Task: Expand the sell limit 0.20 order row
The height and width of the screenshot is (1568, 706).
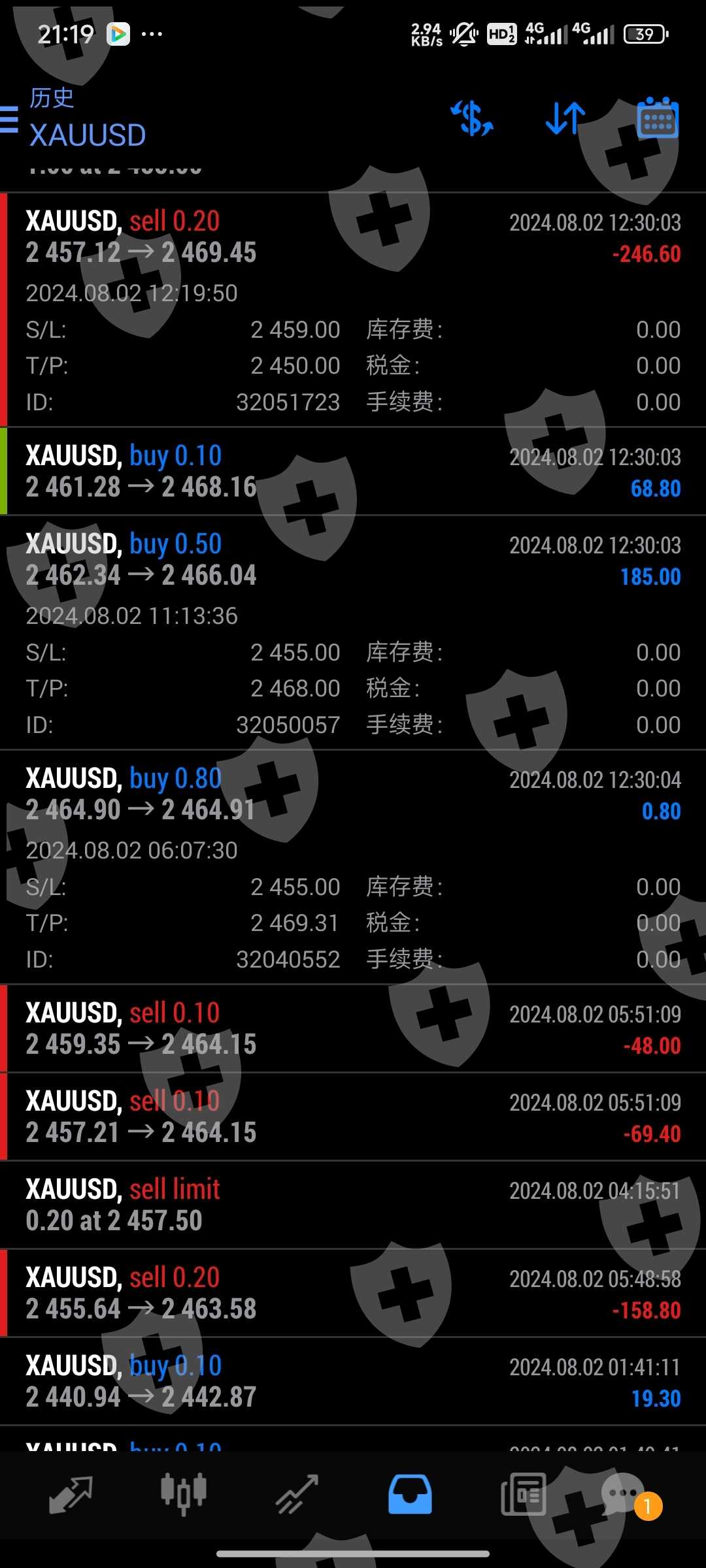Action: point(353,1205)
